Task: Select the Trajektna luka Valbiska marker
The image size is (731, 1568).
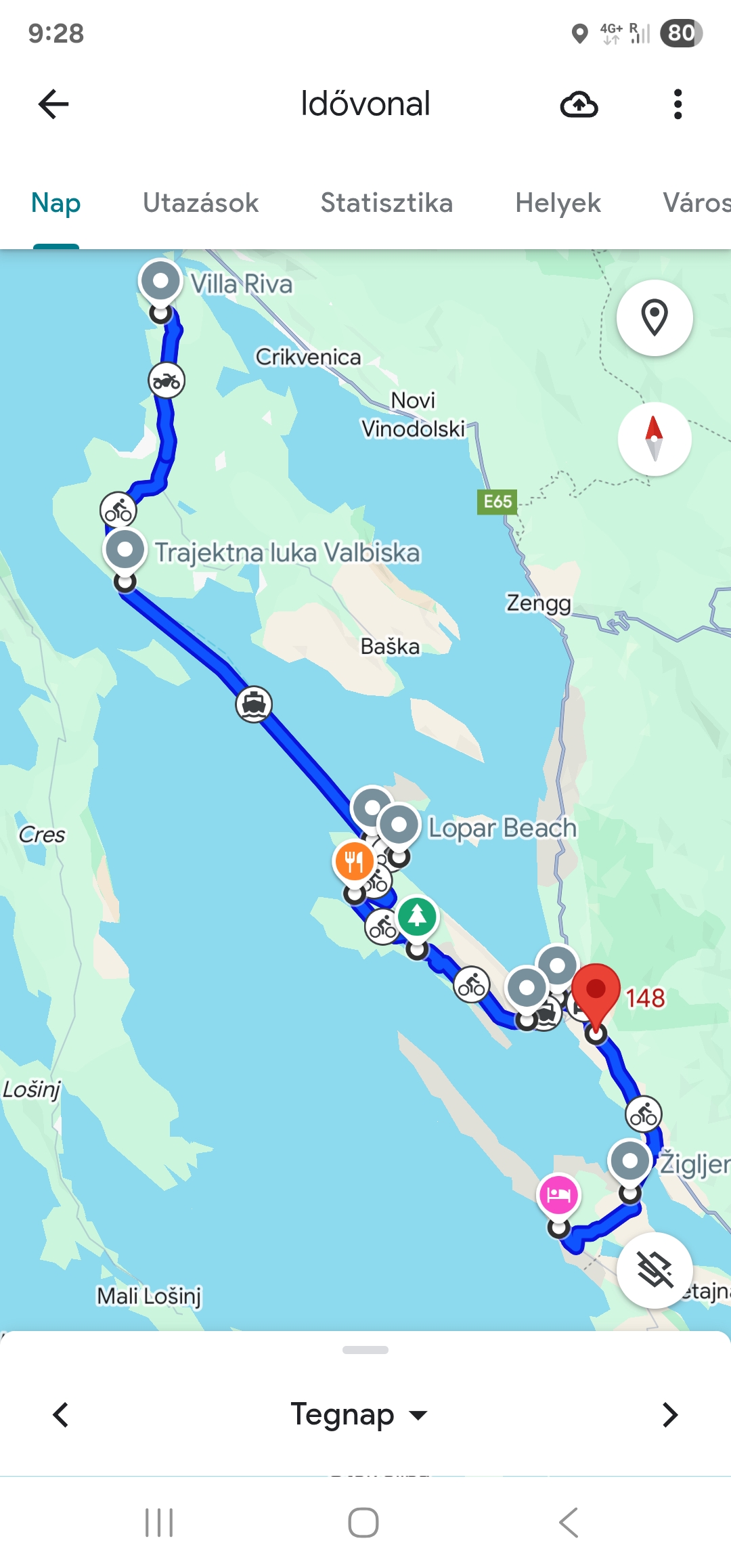Action: pos(125,549)
